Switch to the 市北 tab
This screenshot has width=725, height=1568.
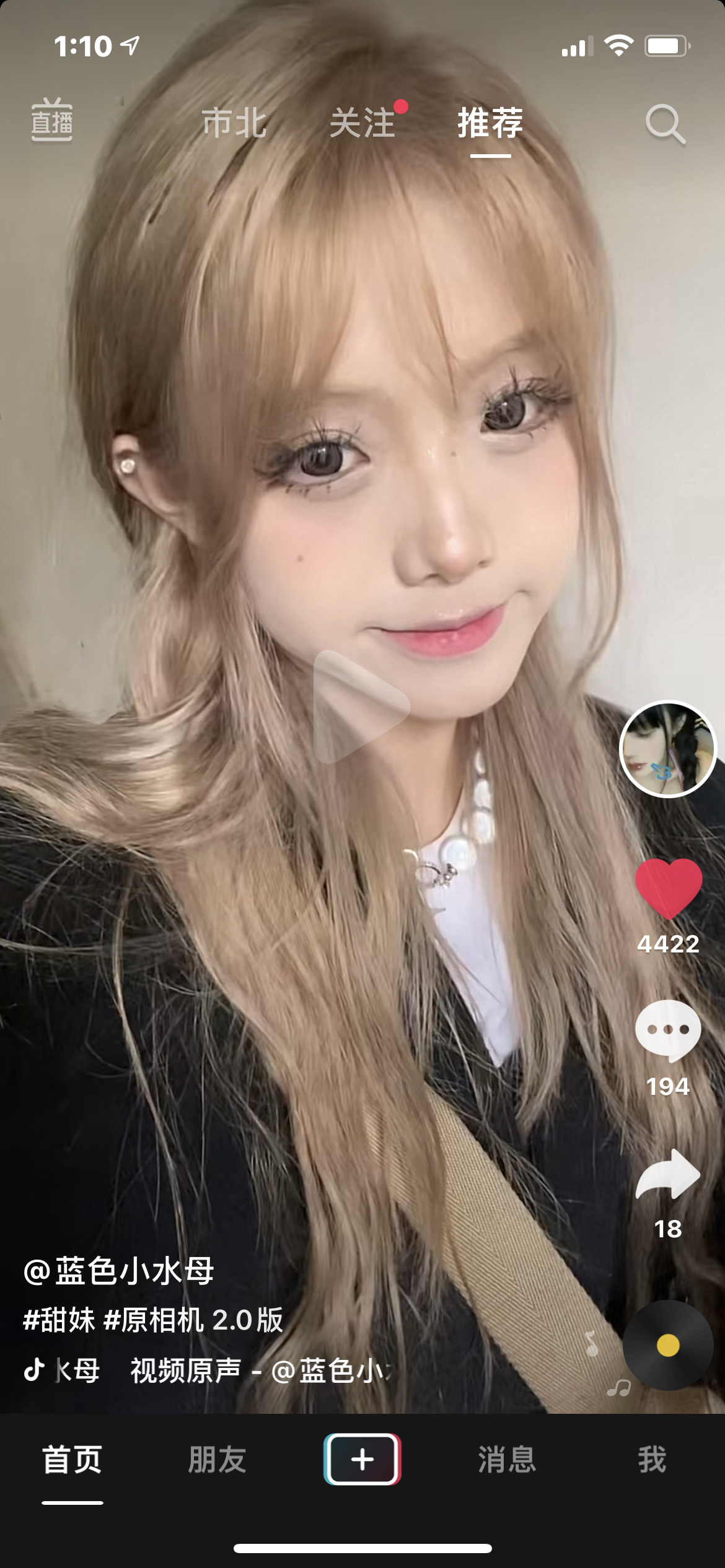coord(234,123)
